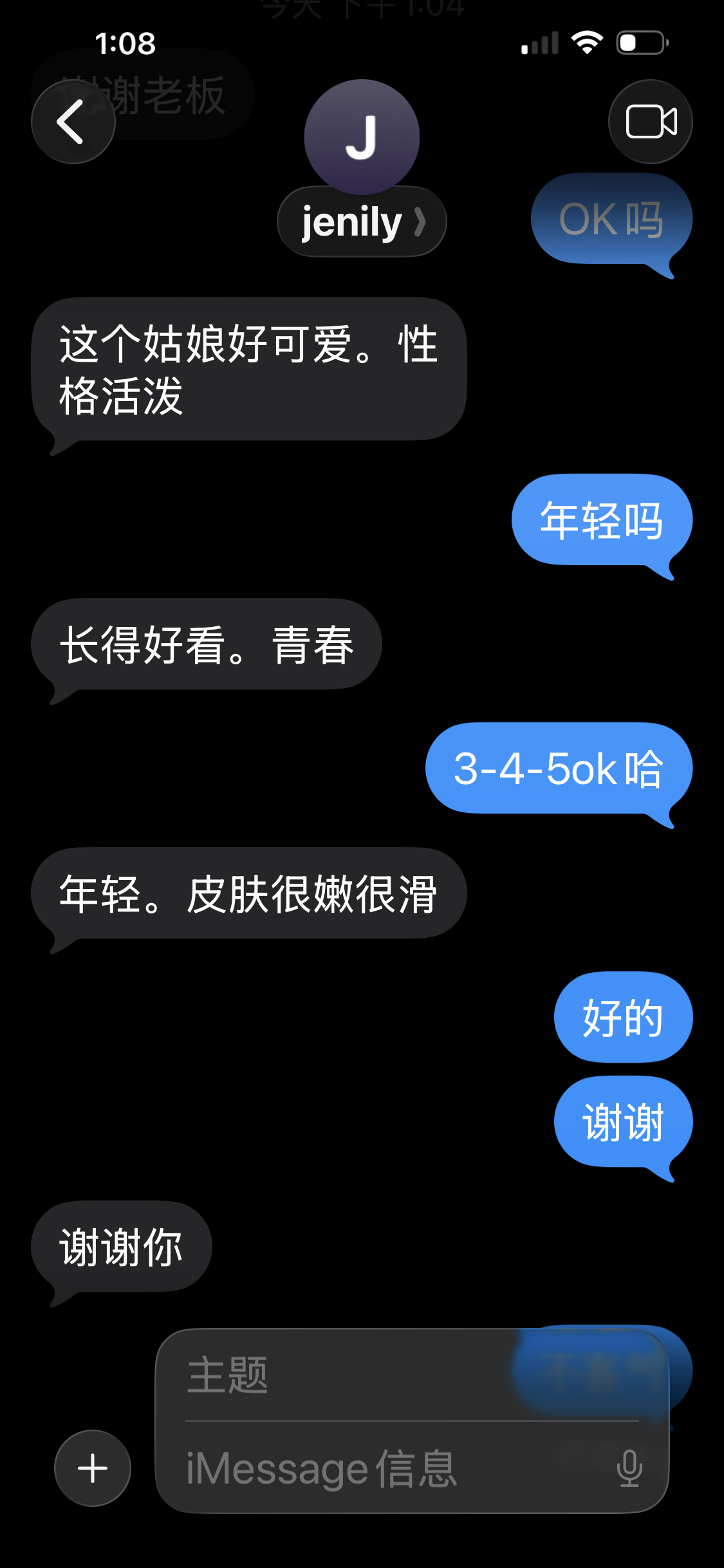Image resolution: width=724 pixels, height=1568 pixels.
Task: Tap the iMessage信息 text field
Action: [x=386, y=1468]
